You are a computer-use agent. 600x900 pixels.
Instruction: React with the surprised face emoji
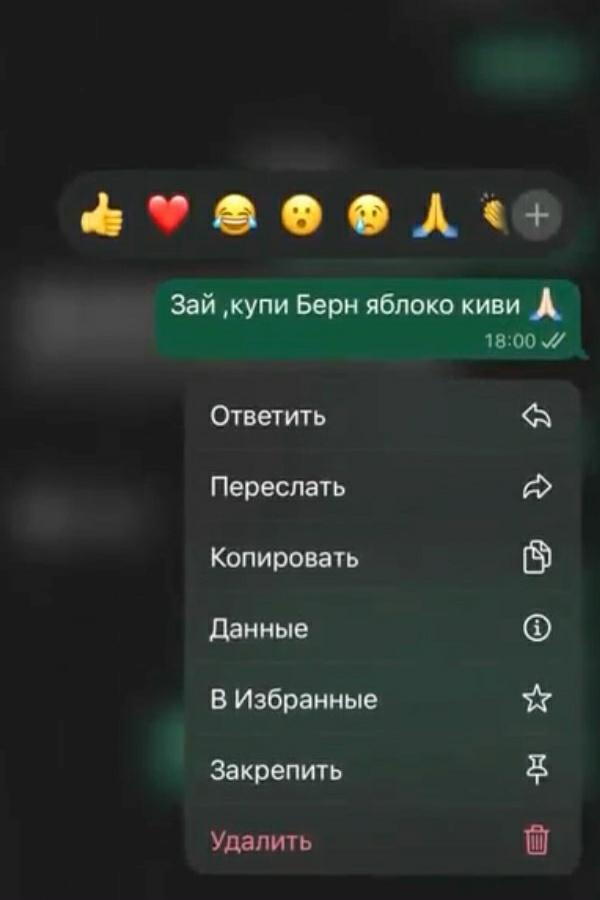(300, 215)
